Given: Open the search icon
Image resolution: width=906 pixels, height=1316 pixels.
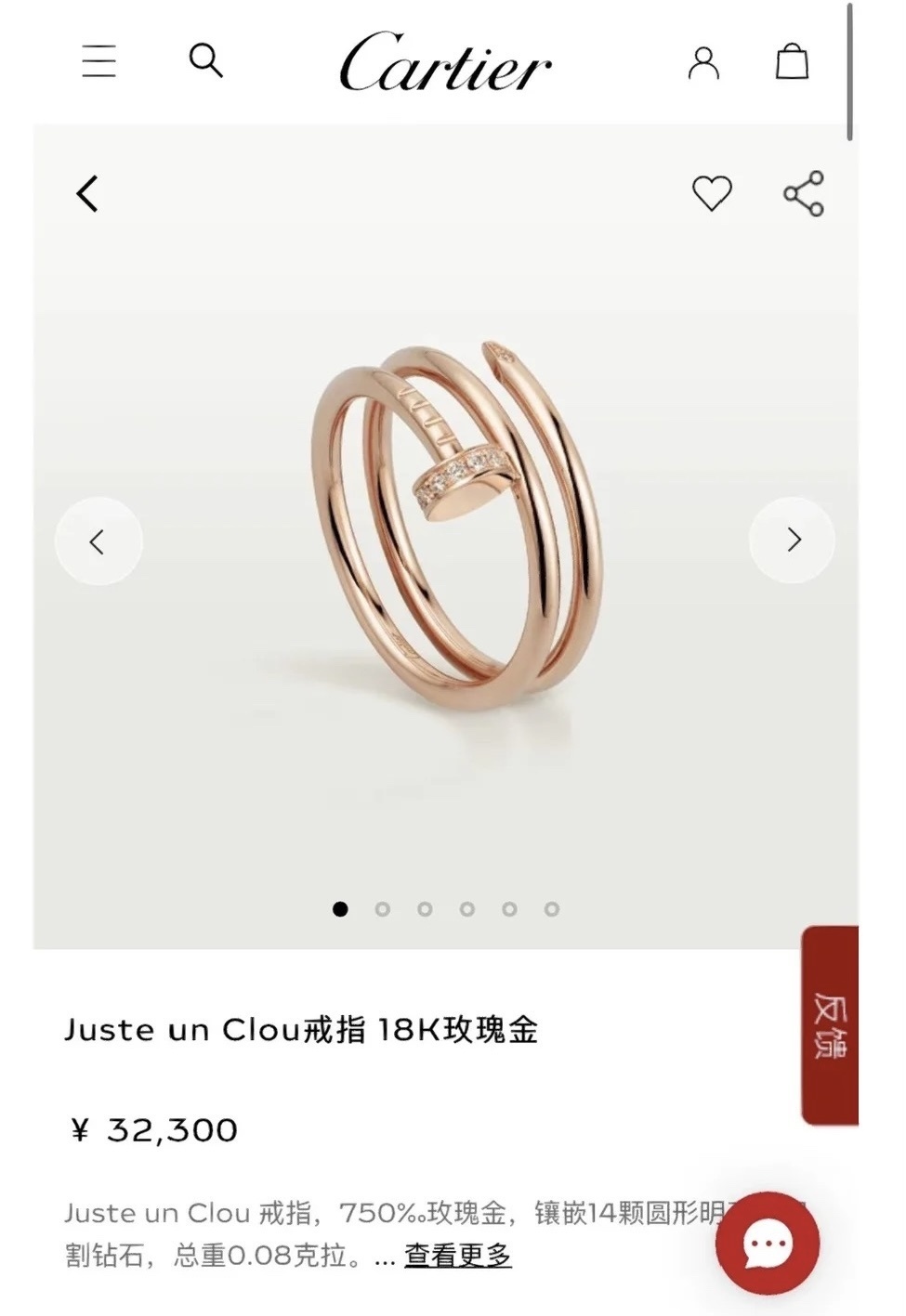Looking at the screenshot, I should point(205,60).
